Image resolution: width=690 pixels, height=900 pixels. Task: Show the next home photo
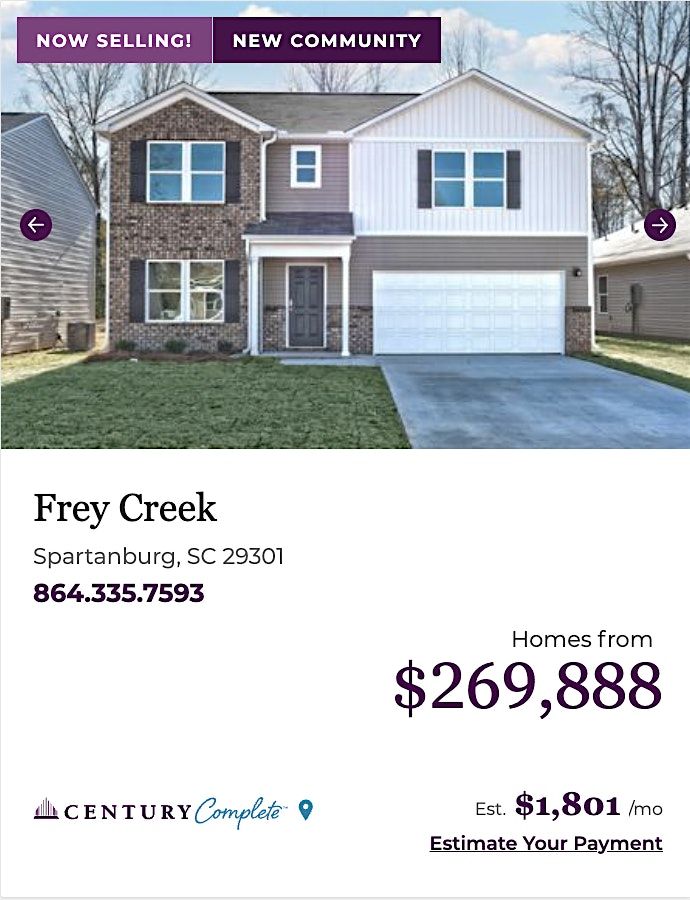point(659,225)
